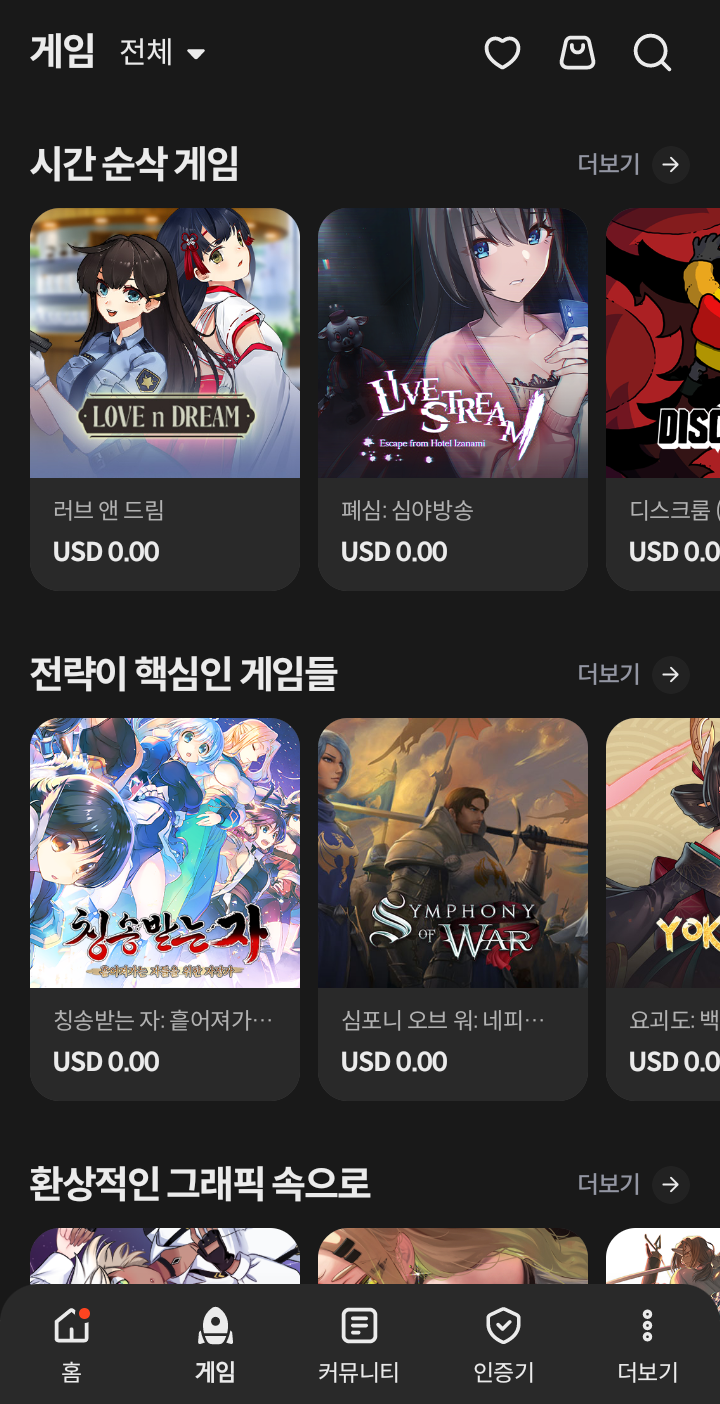This screenshot has width=720, height=1404.
Task: Switch to the 인증기 tab
Action: pyautogui.click(x=503, y=1344)
